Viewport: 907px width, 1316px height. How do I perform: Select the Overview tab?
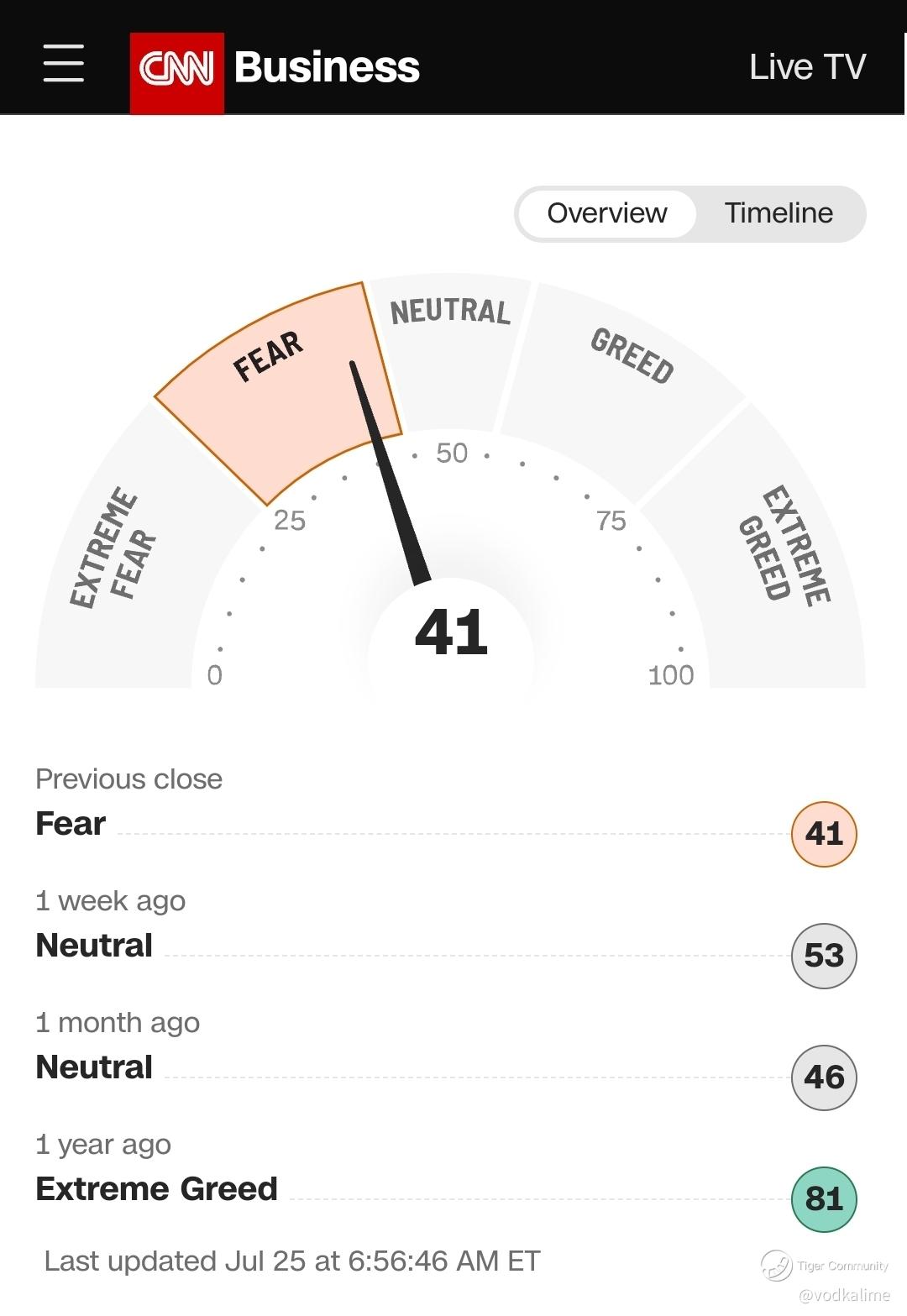pyautogui.click(x=607, y=213)
